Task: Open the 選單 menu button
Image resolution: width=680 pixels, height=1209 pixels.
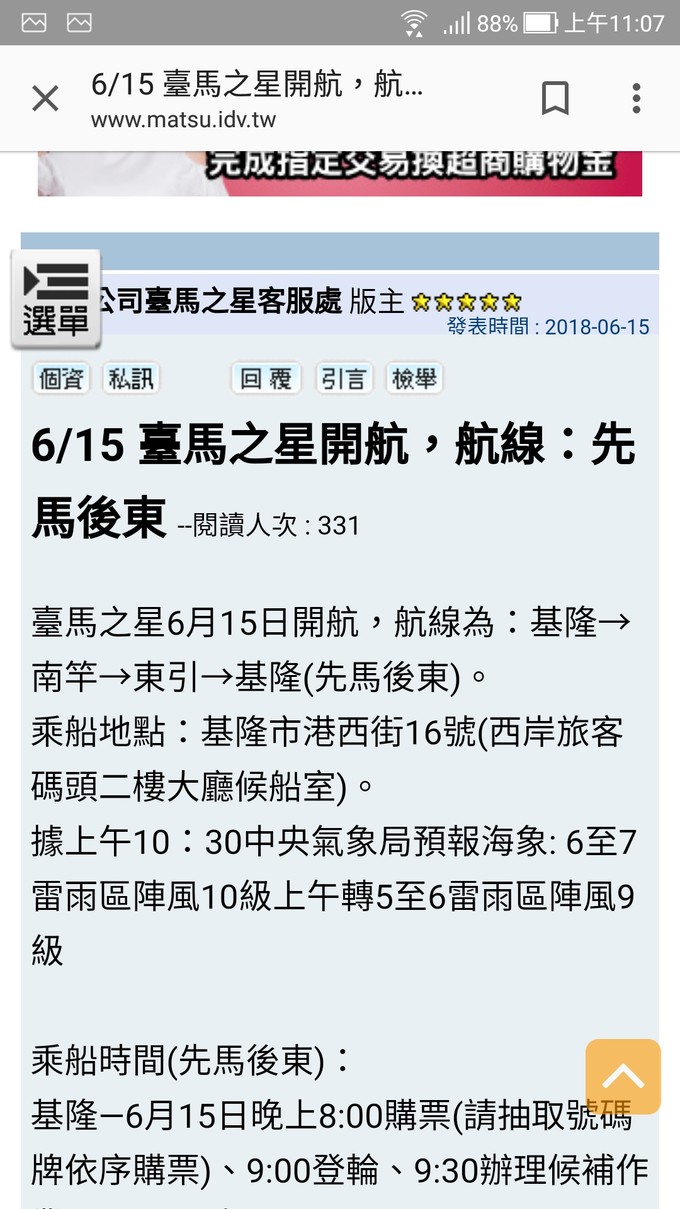Action: [56, 299]
